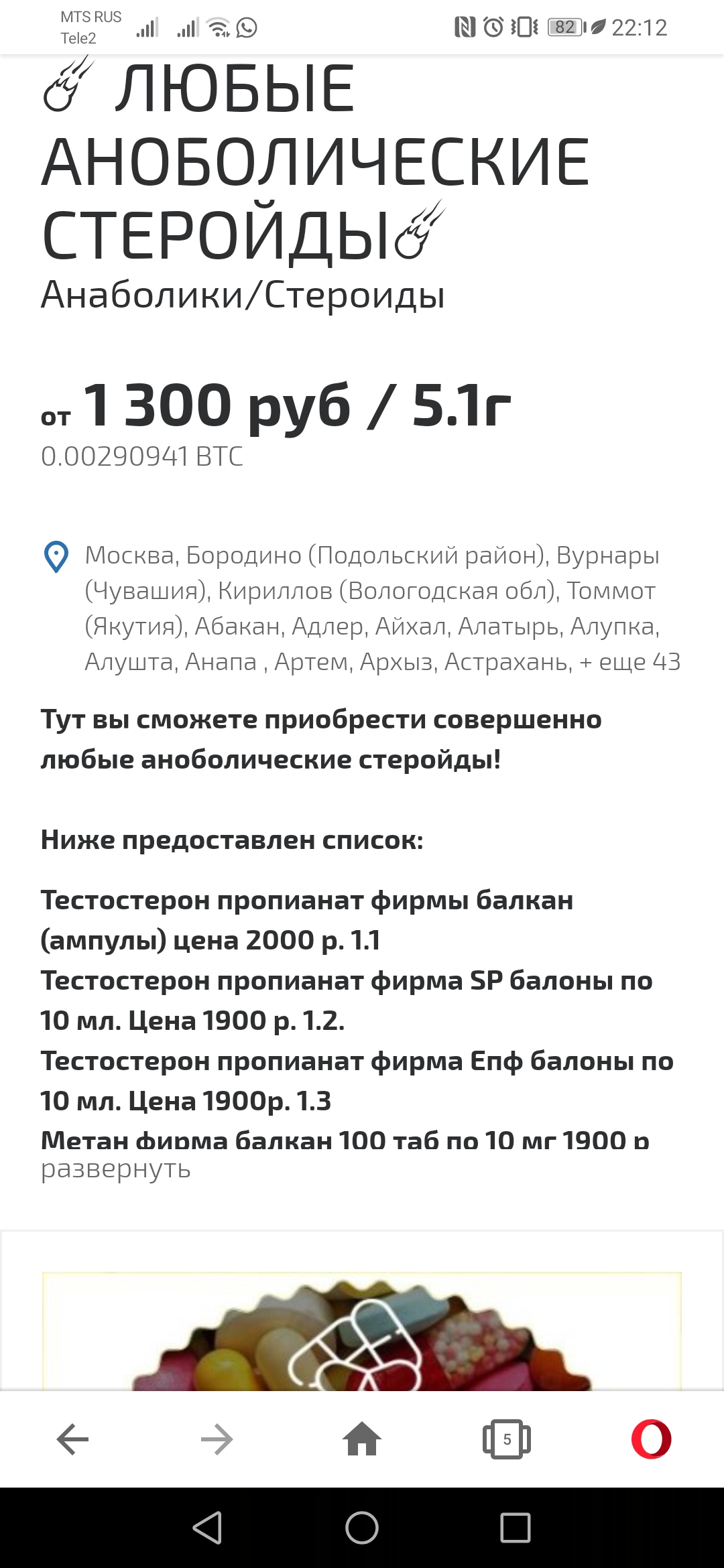Tap the system home button
Screen dimensions: 724x1568
[x=362, y=1528]
